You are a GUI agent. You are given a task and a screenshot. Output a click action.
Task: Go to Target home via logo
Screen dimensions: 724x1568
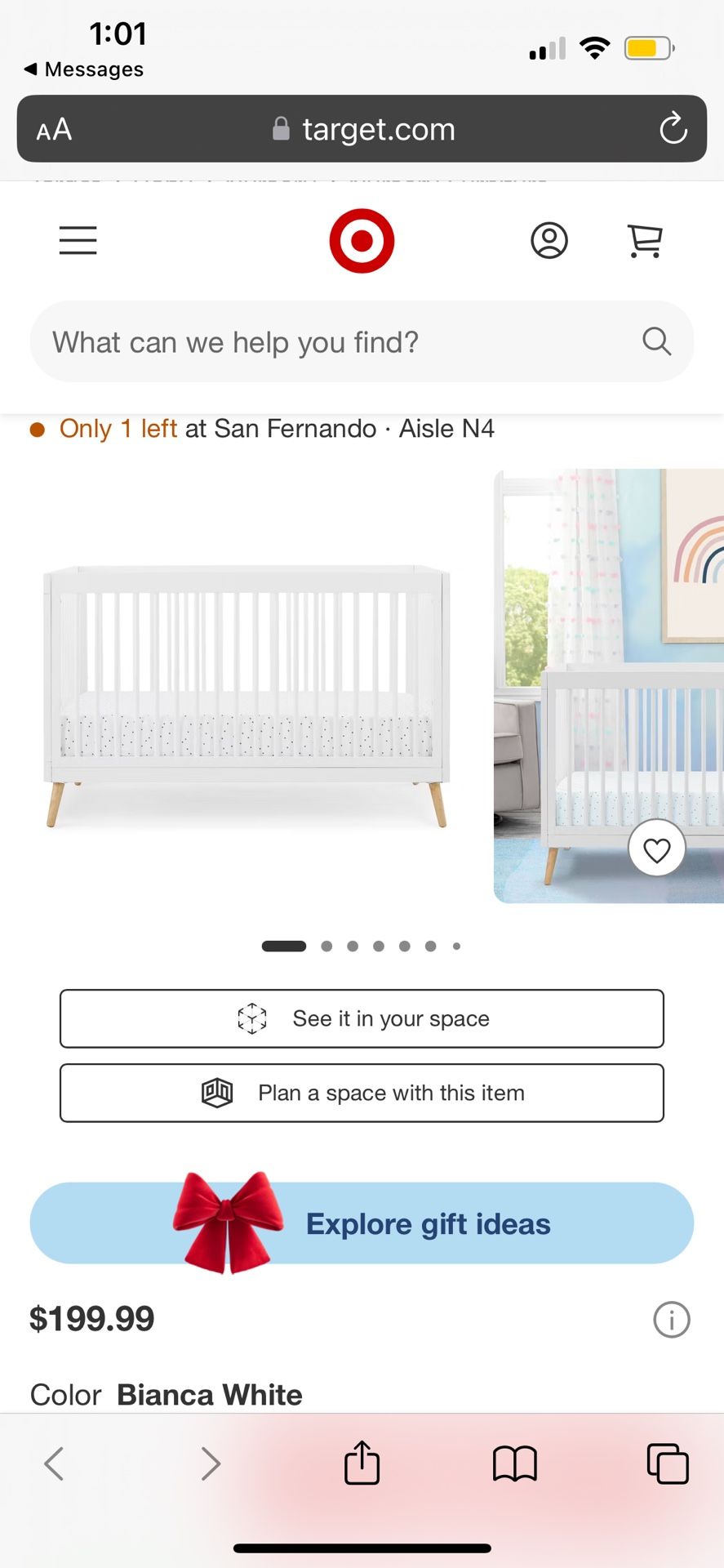click(362, 241)
